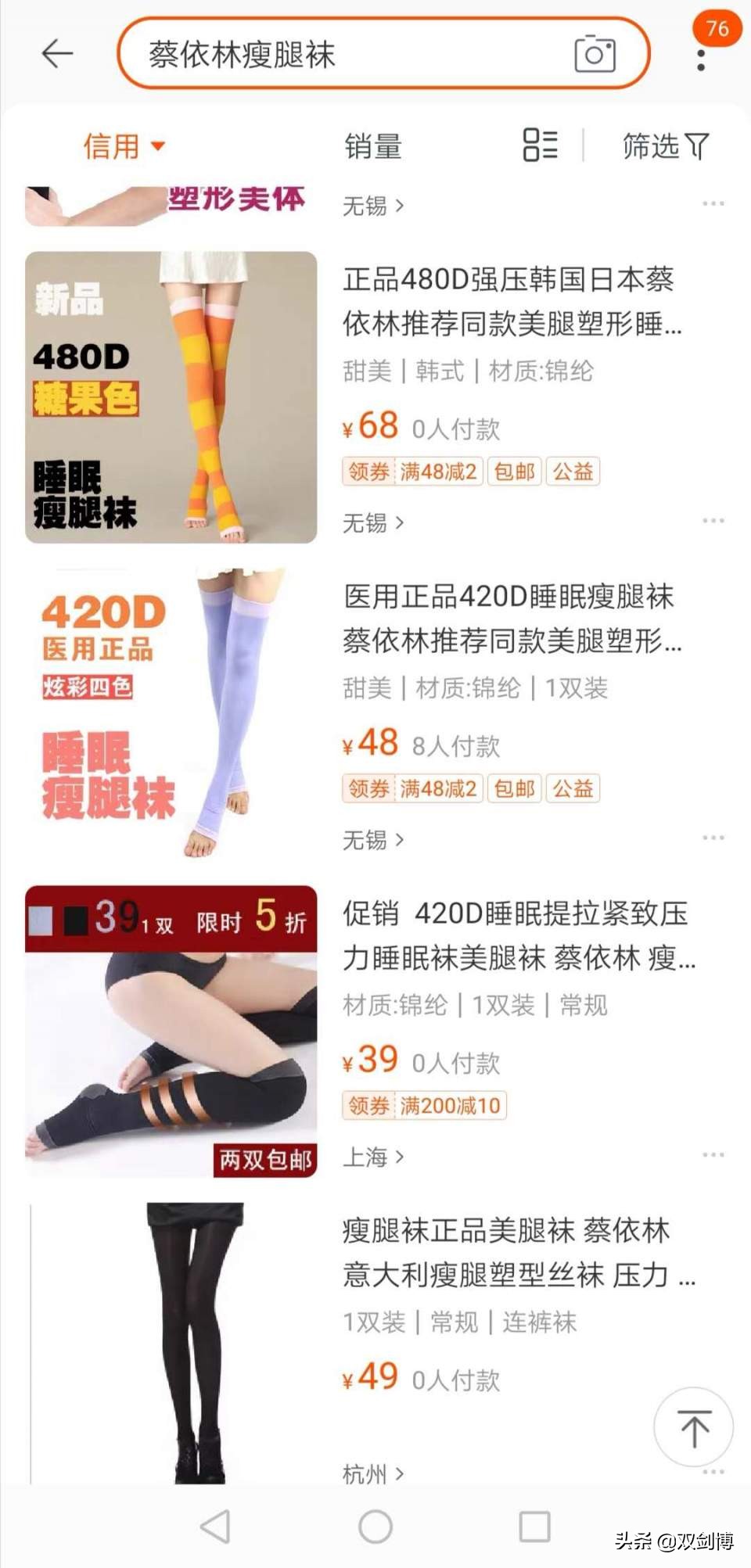751x1568 pixels.
Task: Tap the camera icon to search by image
Action: [597, 55]
